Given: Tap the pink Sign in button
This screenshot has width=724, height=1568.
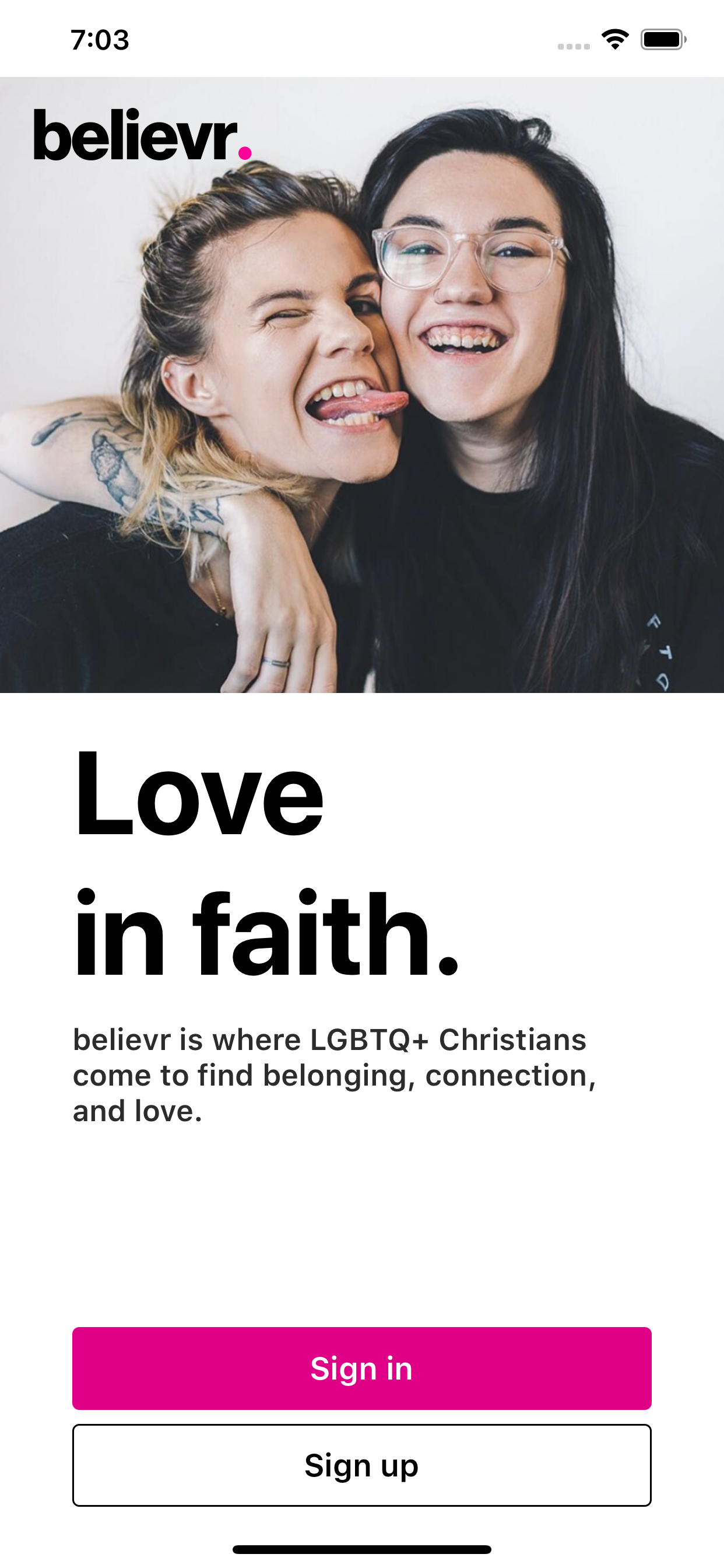Looking at the screenshot, I should 361,1368.
